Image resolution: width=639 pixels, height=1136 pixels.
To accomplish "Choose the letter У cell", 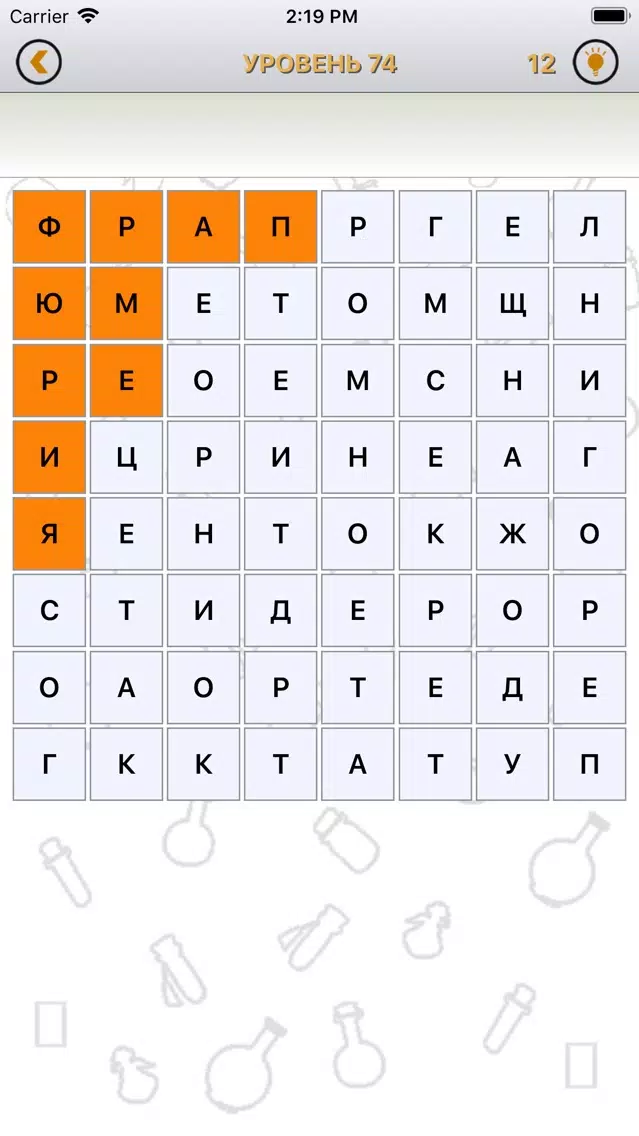I will coord(512,764).
